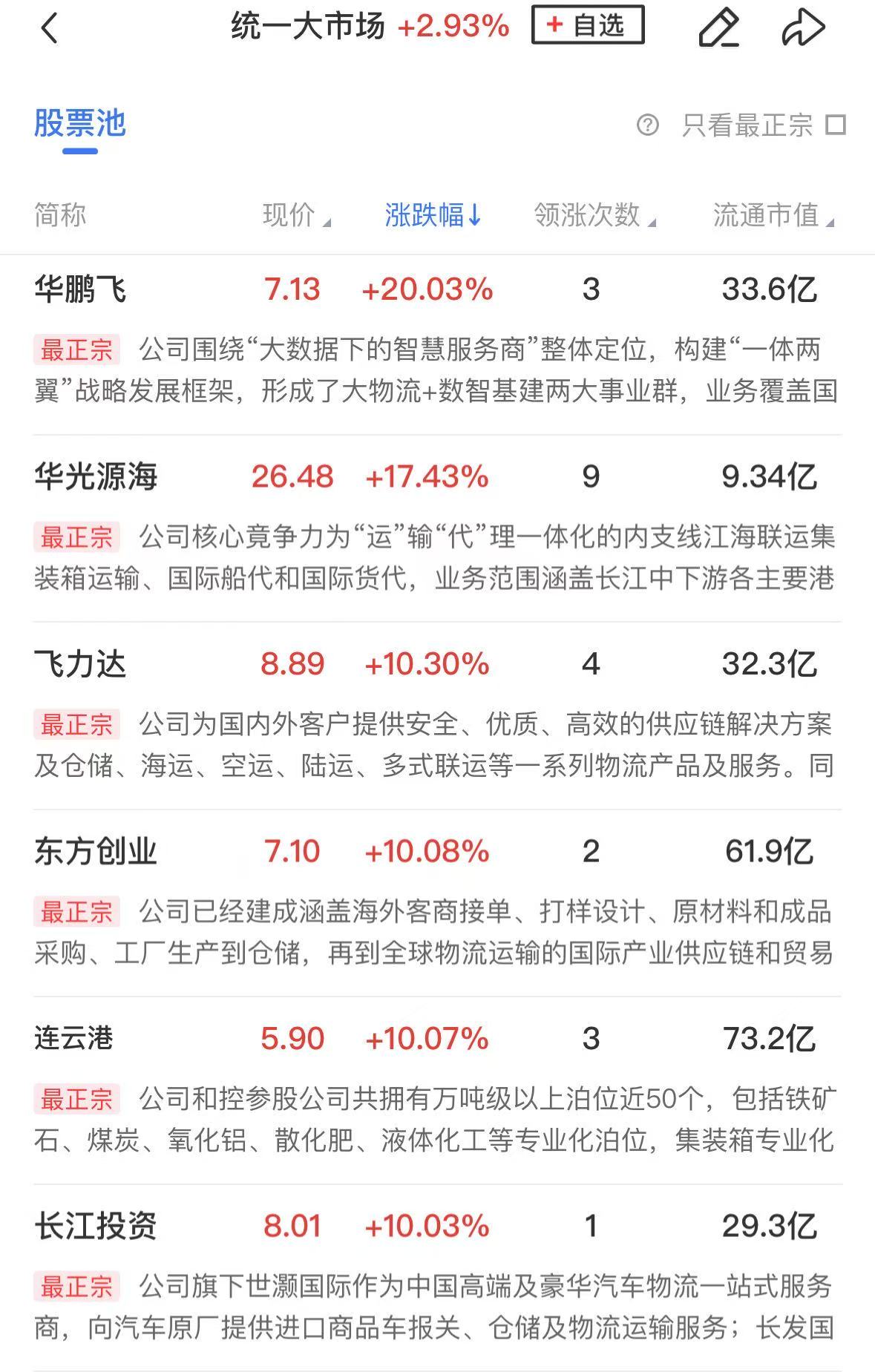Open the help icon beside 只看最正宗
This screenshot has width=875, height=1372.
point(647,125)
